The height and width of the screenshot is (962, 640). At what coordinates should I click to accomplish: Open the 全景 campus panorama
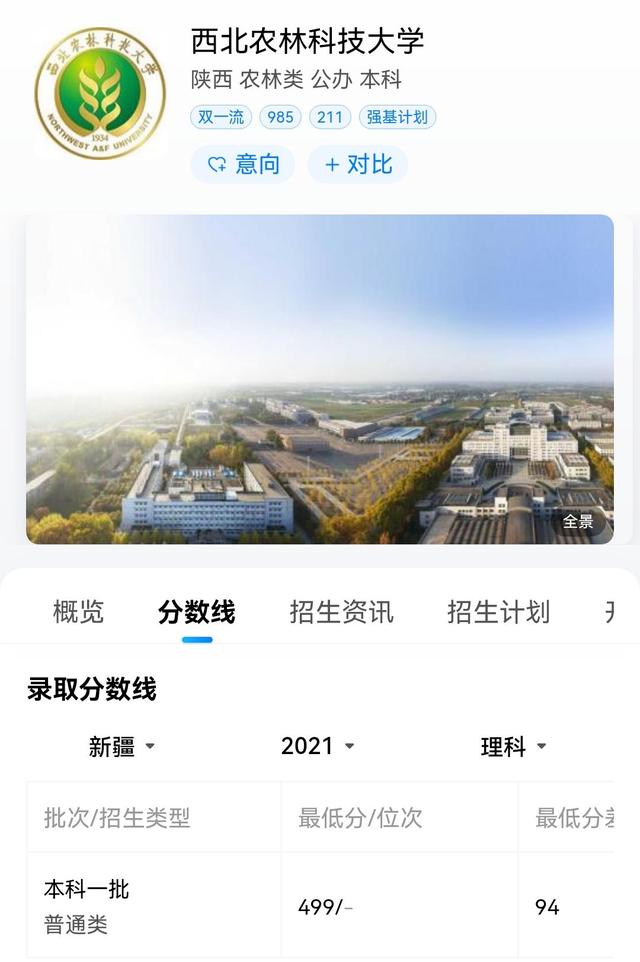click(578, 521)
